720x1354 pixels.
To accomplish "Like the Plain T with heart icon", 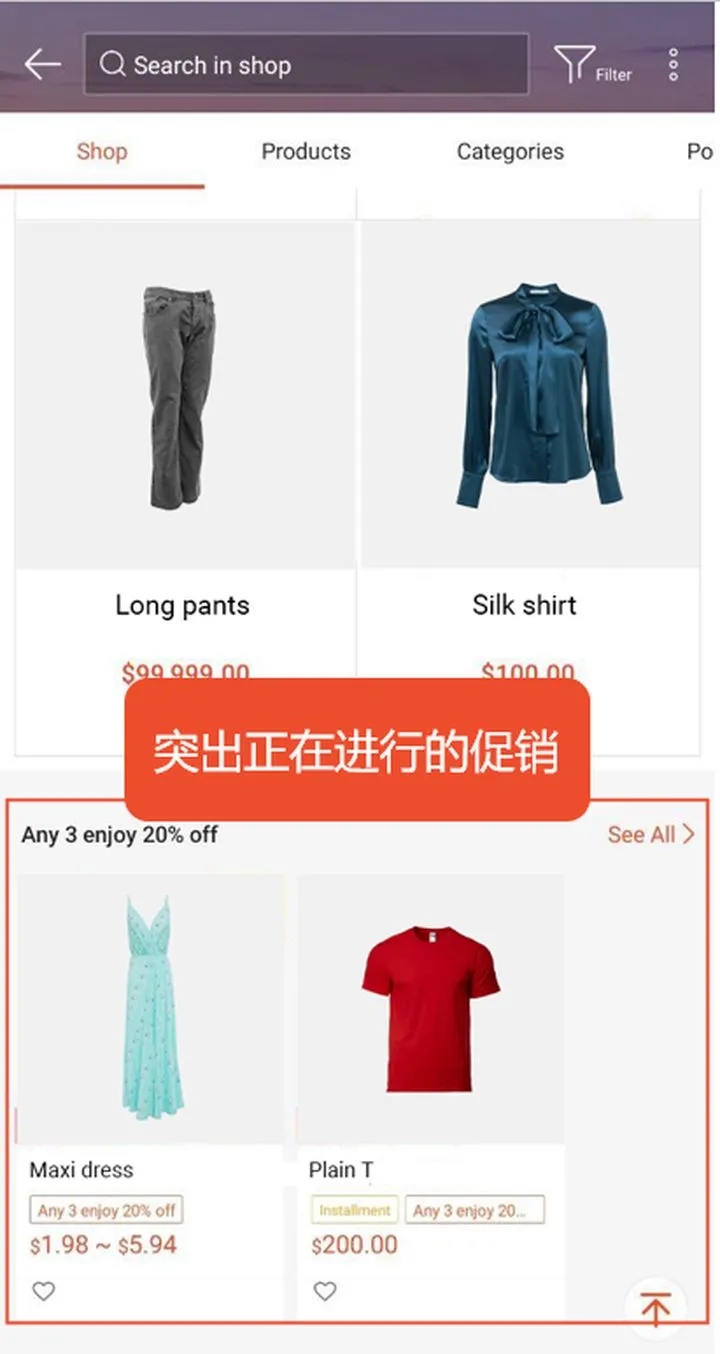I will coord(325,1292).
